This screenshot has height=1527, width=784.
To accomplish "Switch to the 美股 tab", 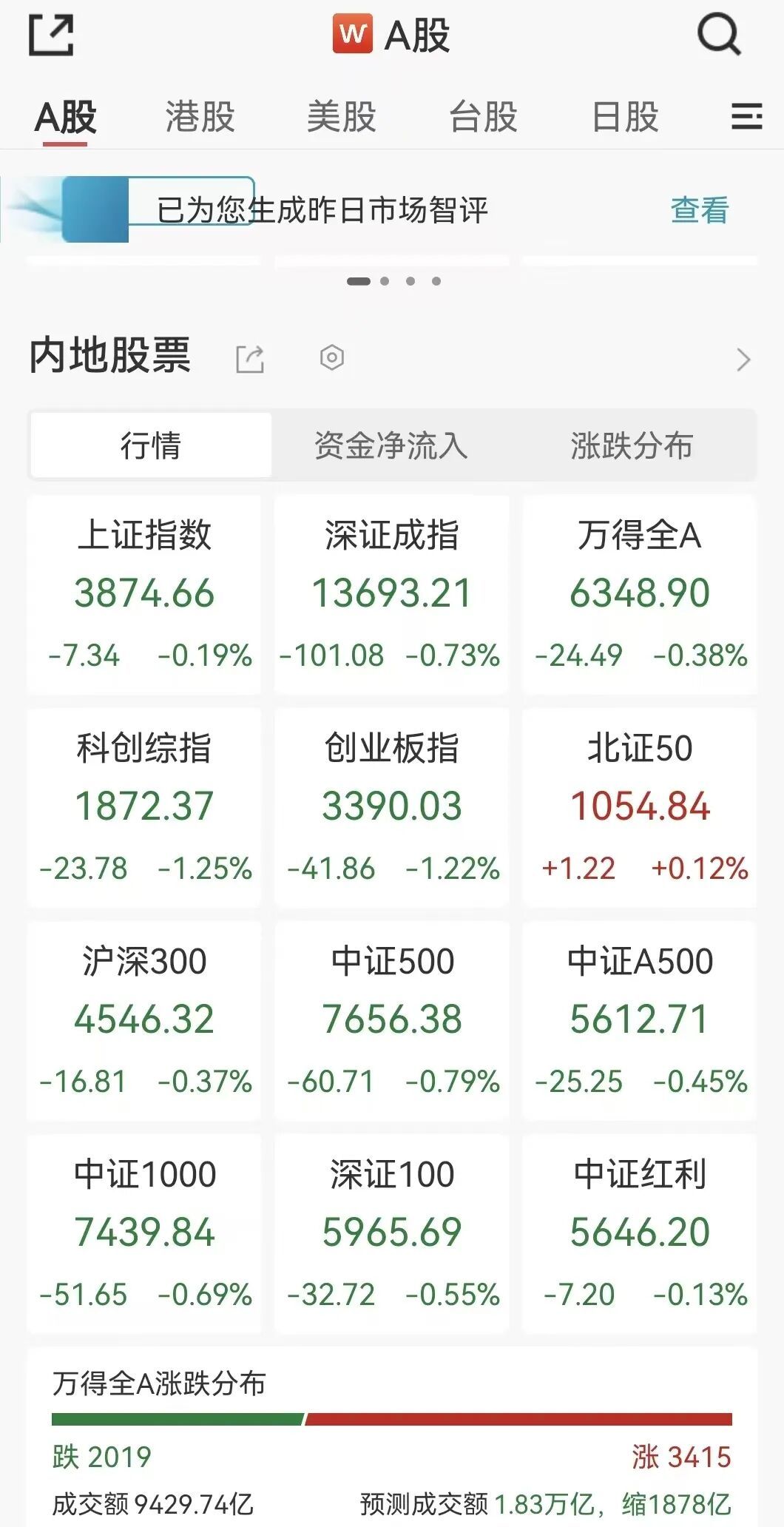I will click(x=342, y=117).
